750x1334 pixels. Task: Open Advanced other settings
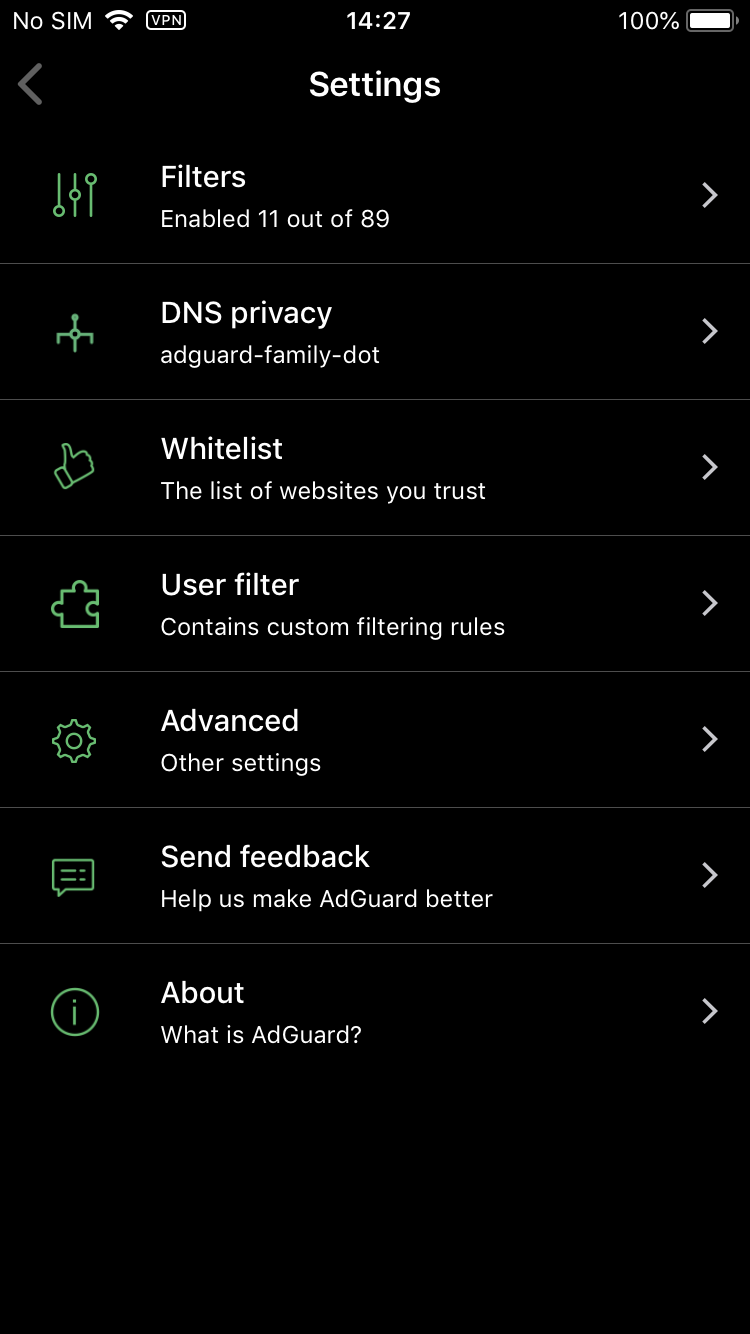point(375,740)
